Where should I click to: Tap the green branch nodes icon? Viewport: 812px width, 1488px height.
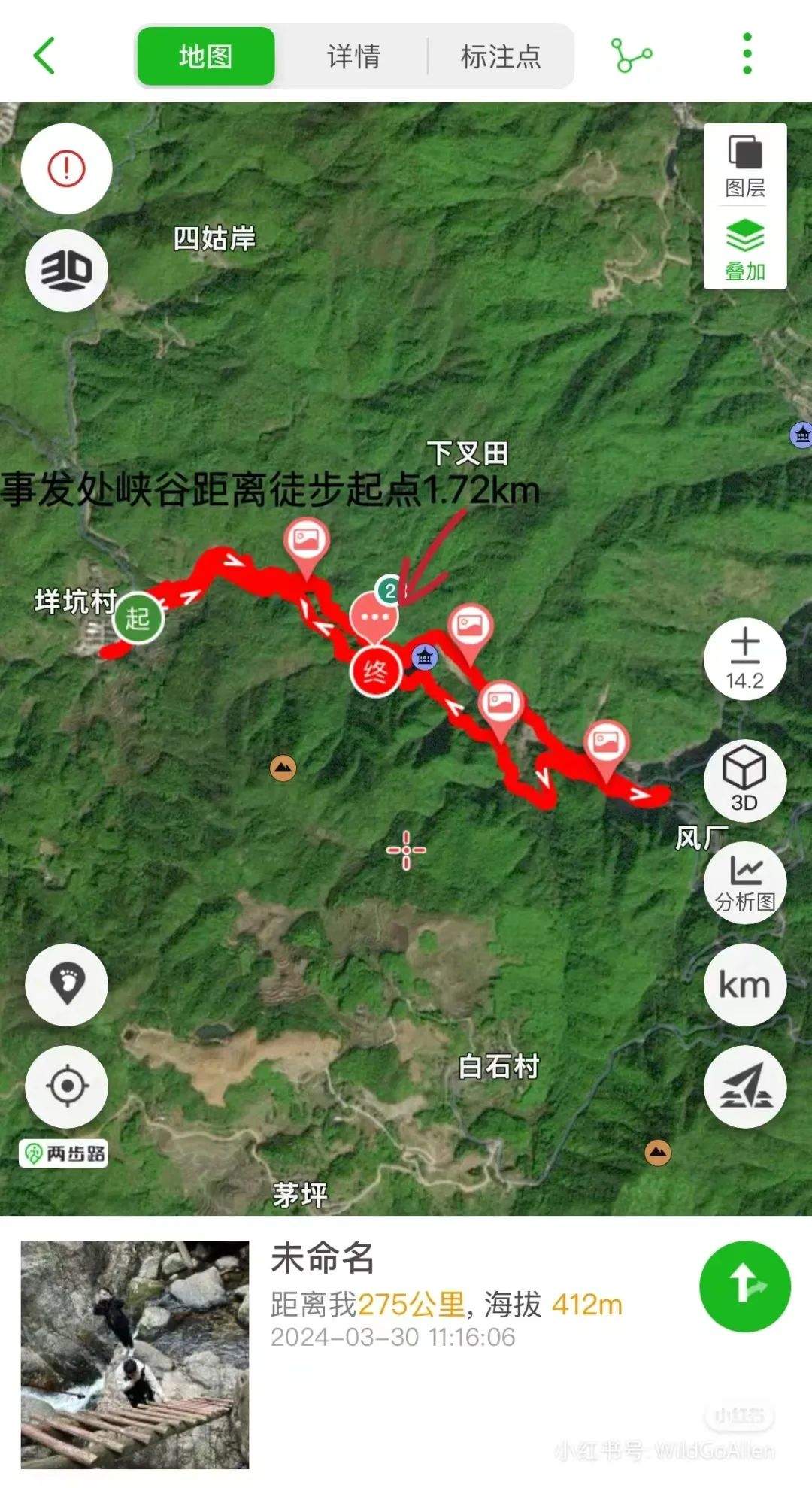632,56
